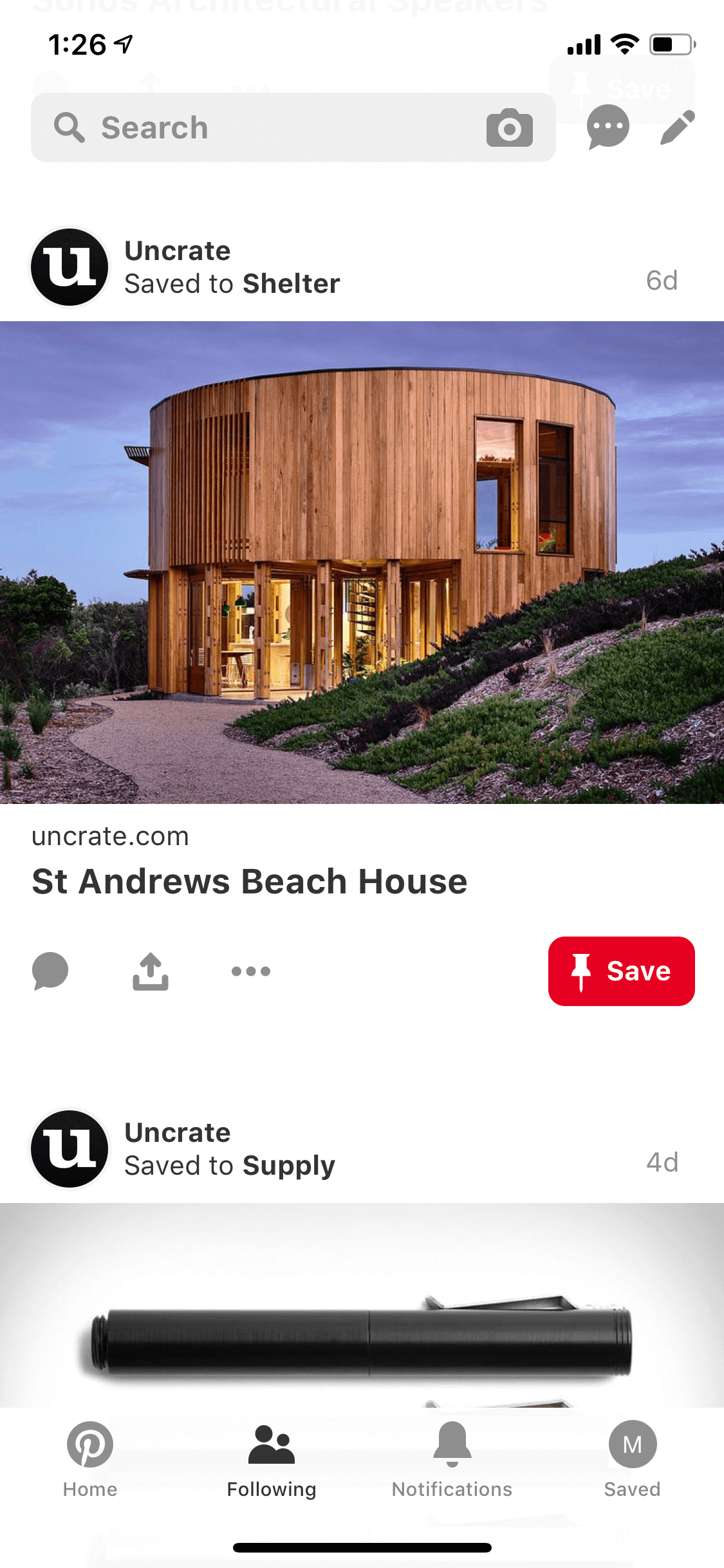Viewport: 724px width, 1568px height.
Task: Open camera visual search
Action: pos(509,127)
